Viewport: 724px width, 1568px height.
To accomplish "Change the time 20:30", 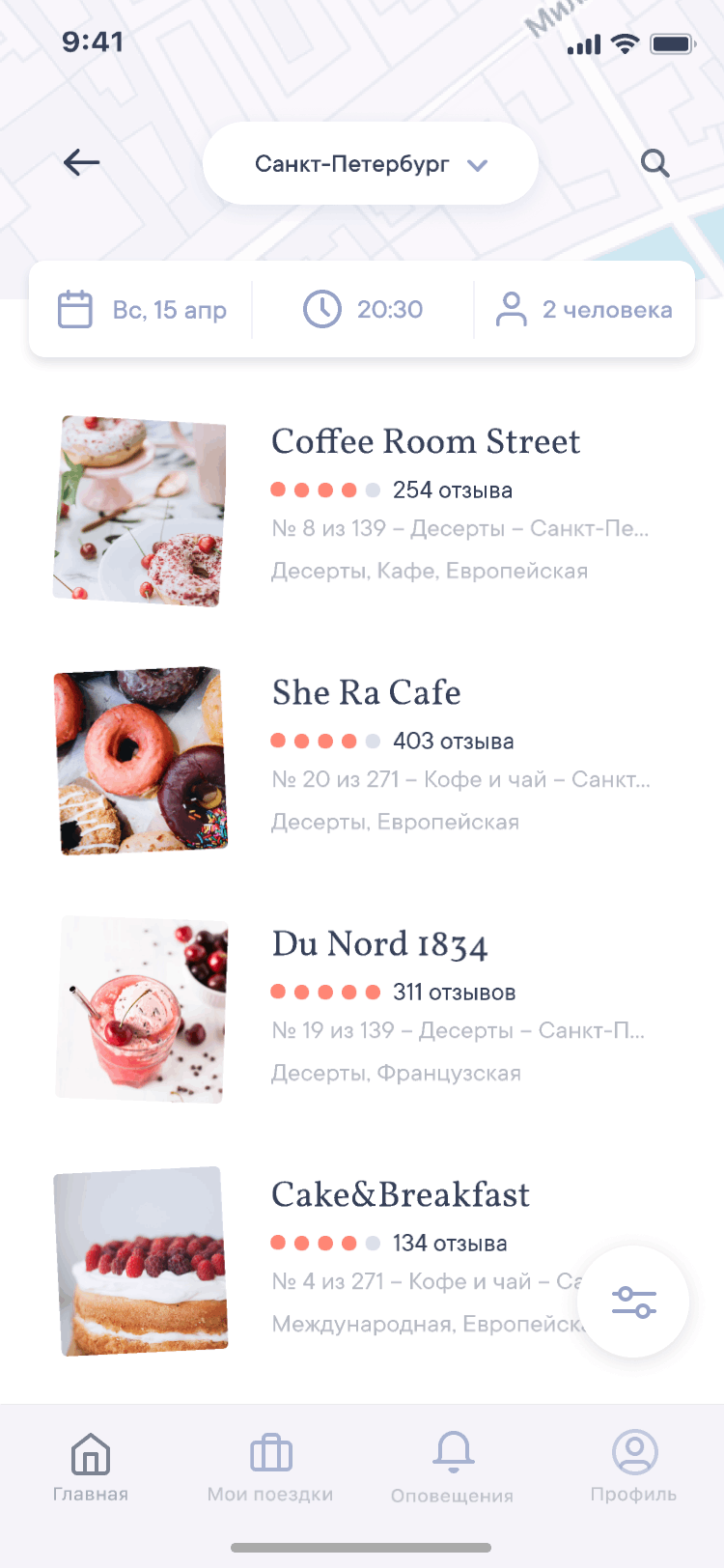I will [x=363, y=310].
